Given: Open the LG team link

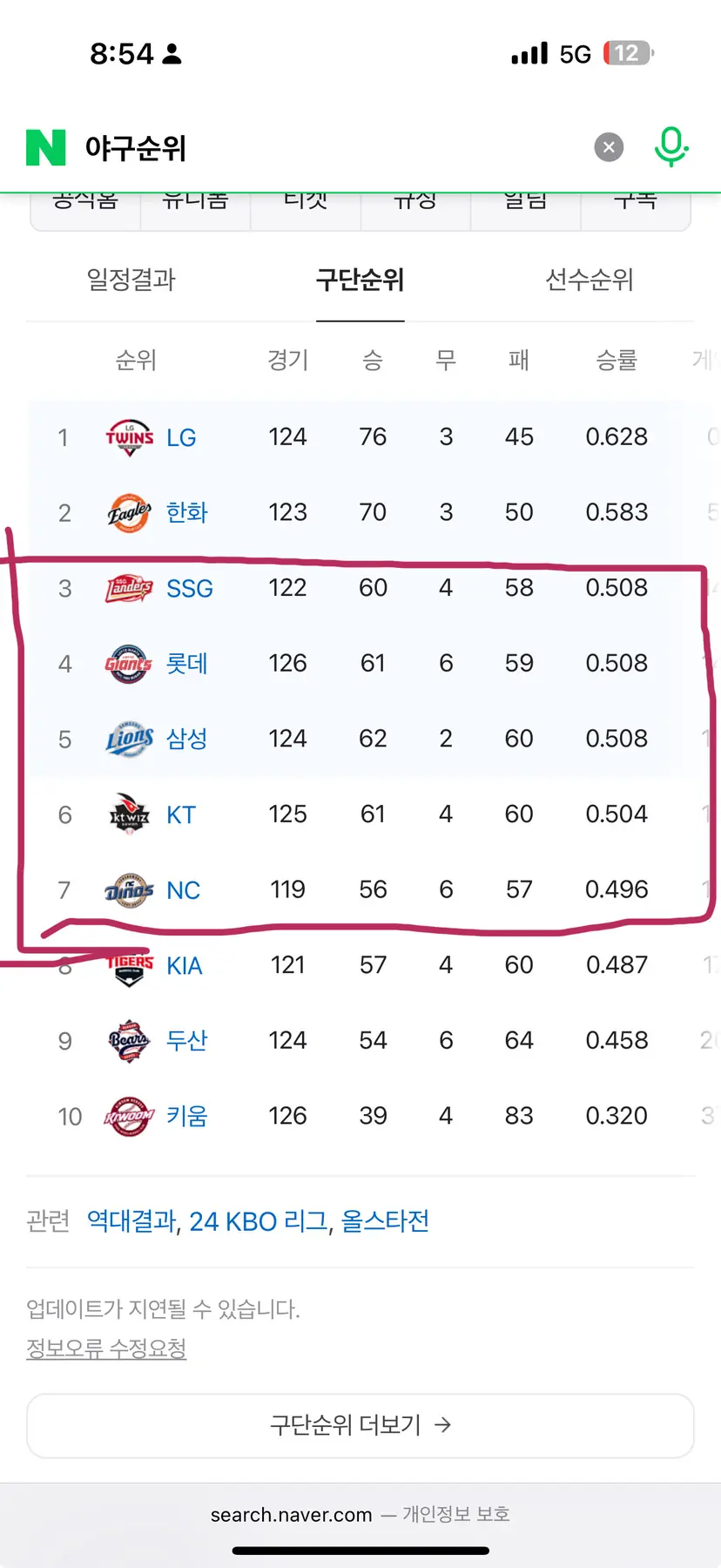Looking at the screenshot, I should [x=181, y=437].
